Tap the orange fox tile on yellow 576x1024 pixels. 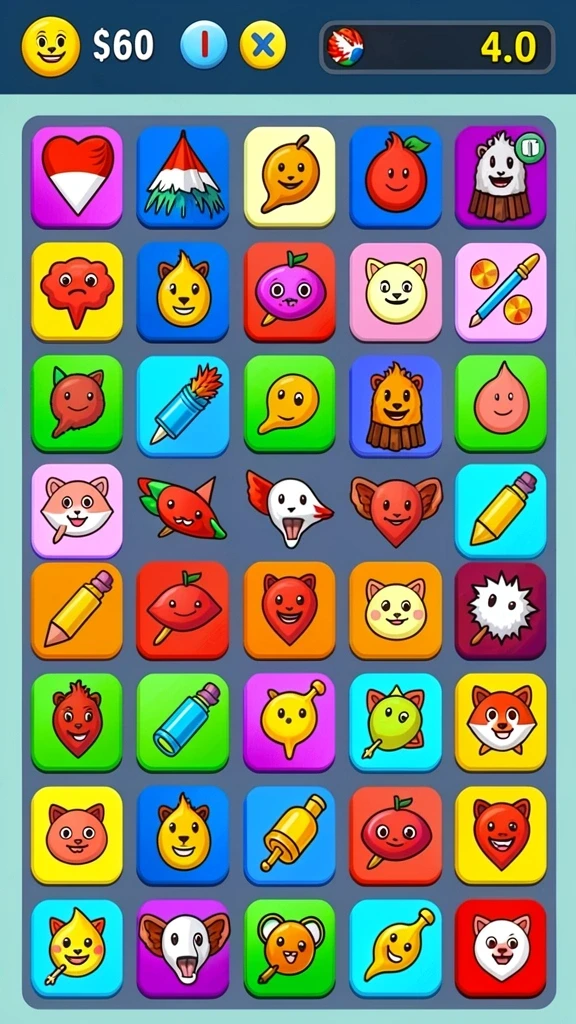click(501, 722)
